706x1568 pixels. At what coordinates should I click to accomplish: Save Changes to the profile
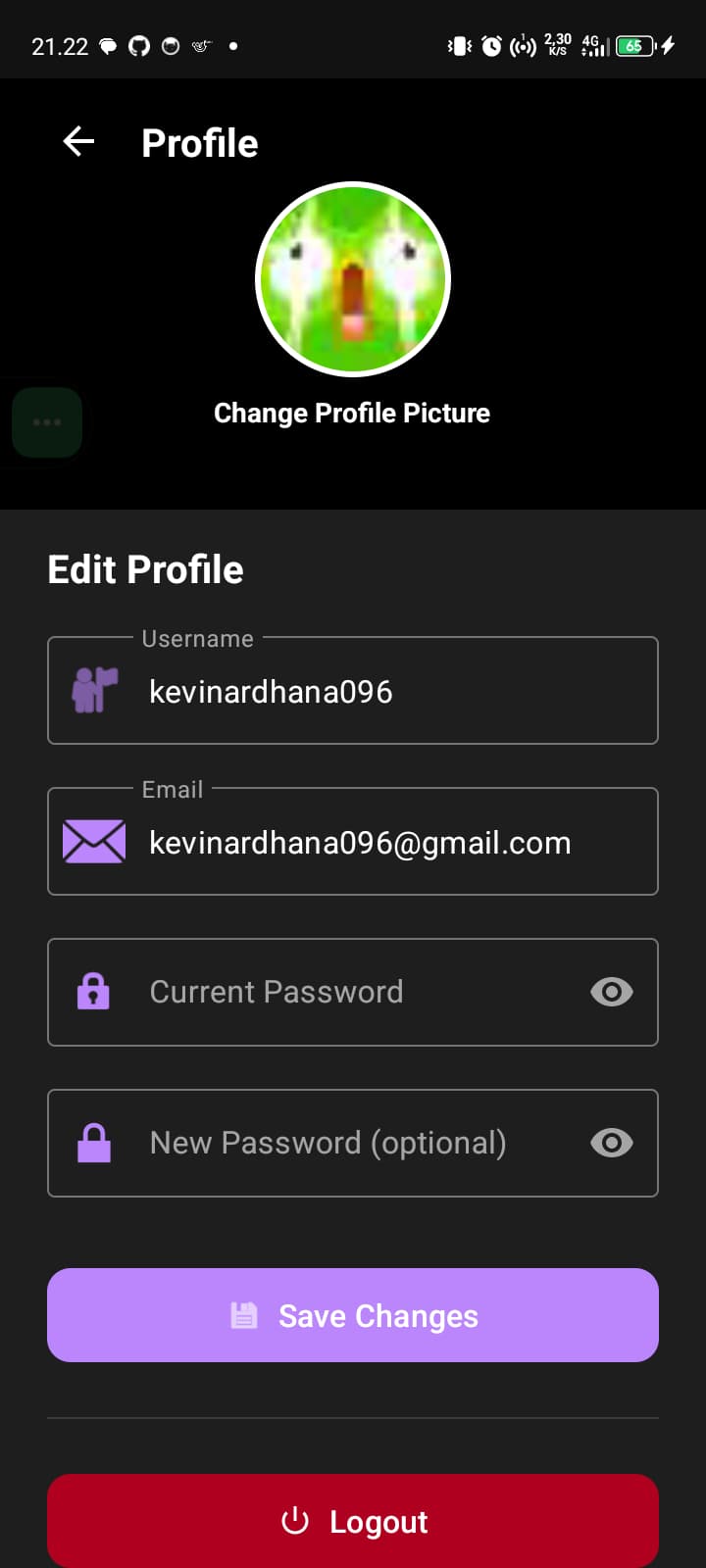click(x=353, y=1315)
